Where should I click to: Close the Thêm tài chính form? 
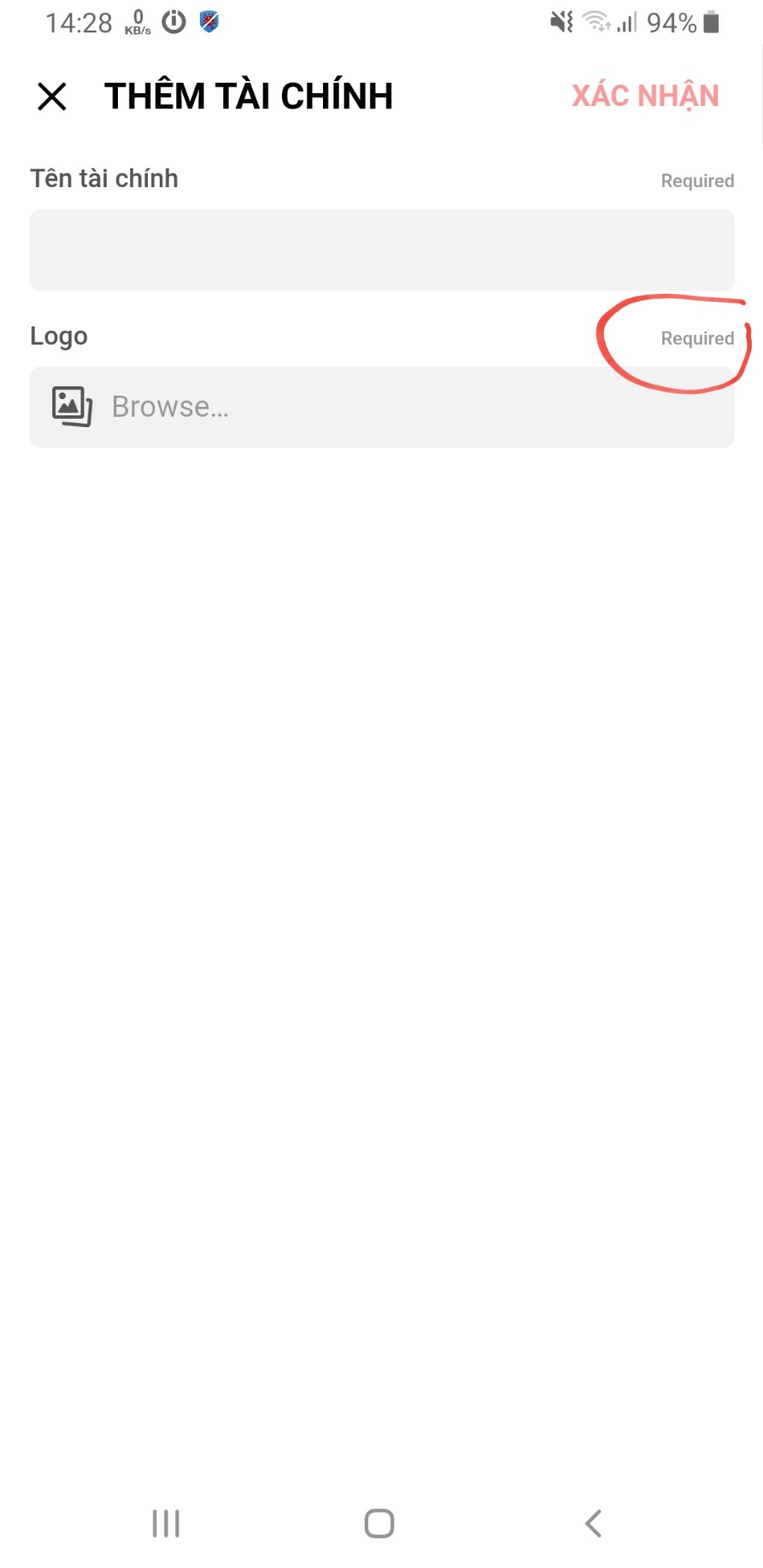(x=52, y=97)
